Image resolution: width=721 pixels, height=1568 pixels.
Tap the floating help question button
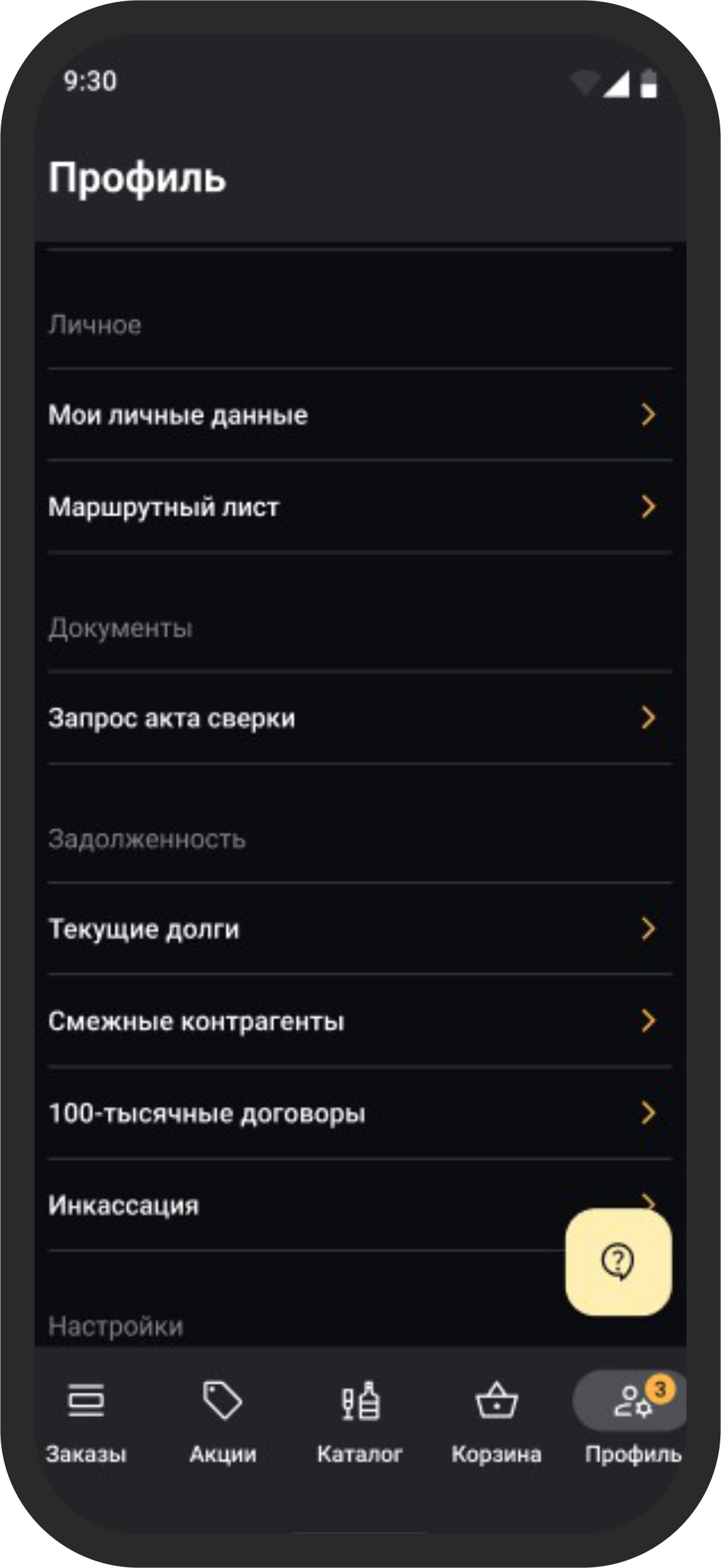tap(618, 1261)
